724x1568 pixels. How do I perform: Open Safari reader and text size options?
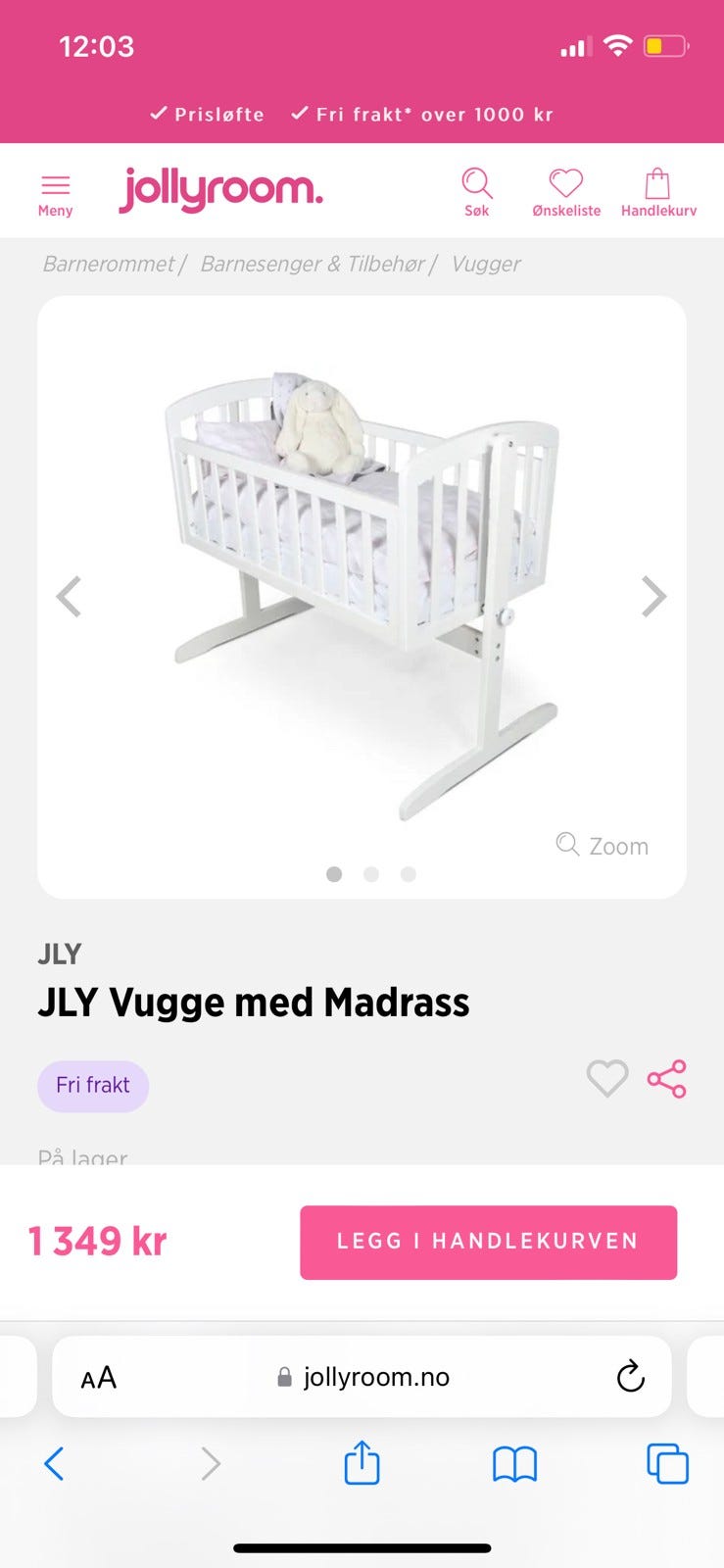point(98,1377)
